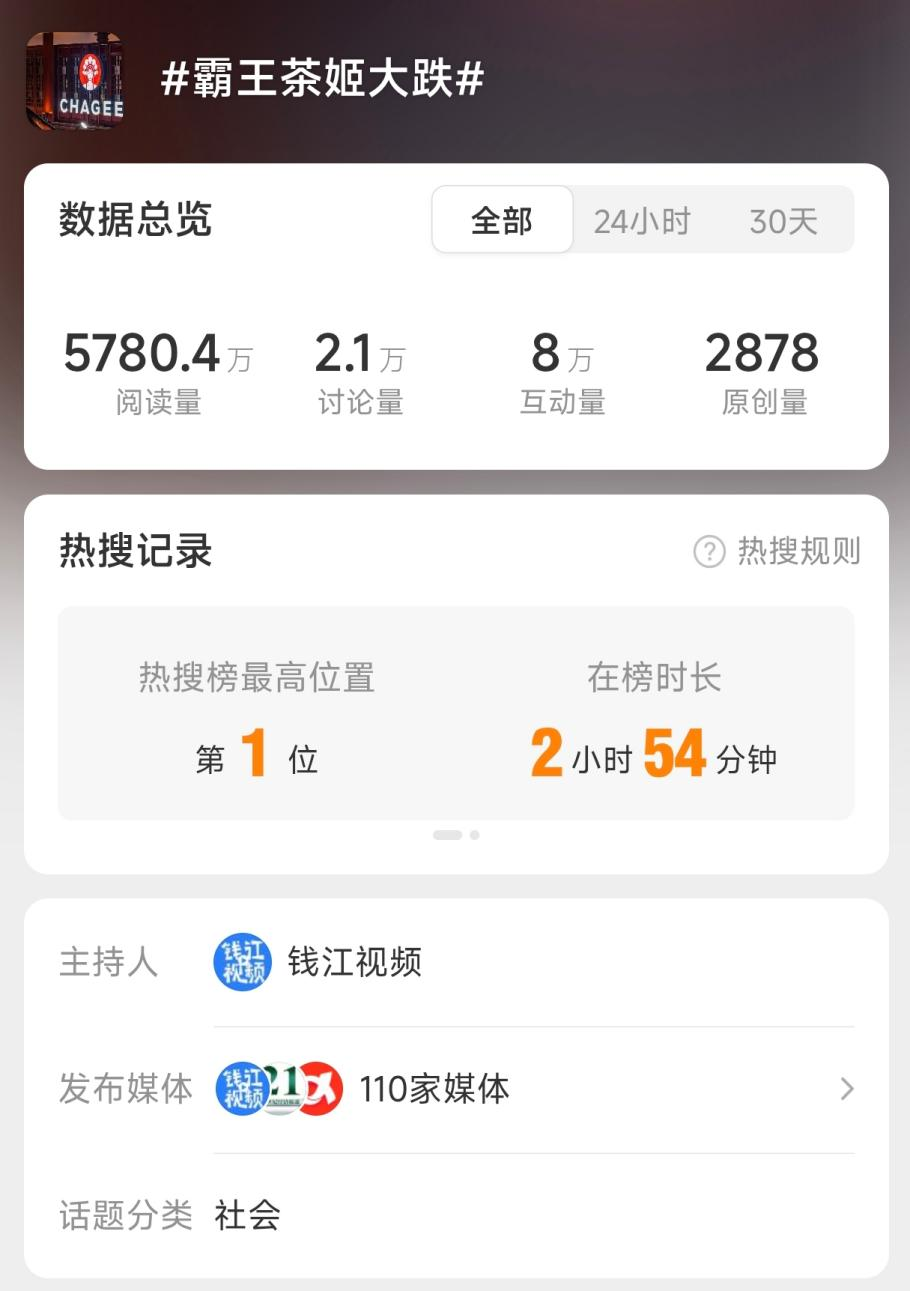Open the 110家媒体 full list
Screen dimensions: 910x1291
click(435, 1089)
